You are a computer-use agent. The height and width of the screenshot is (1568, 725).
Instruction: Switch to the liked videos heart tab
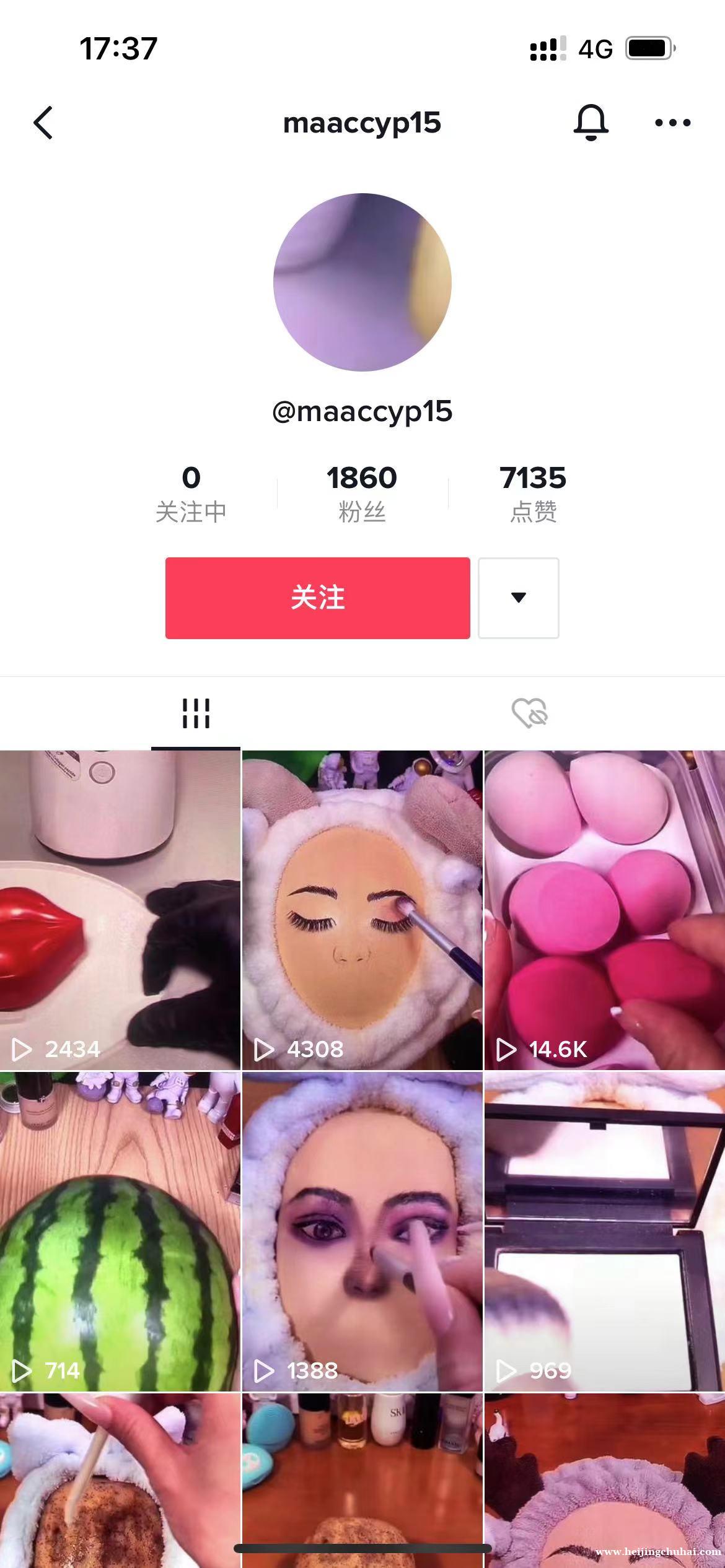529,713
